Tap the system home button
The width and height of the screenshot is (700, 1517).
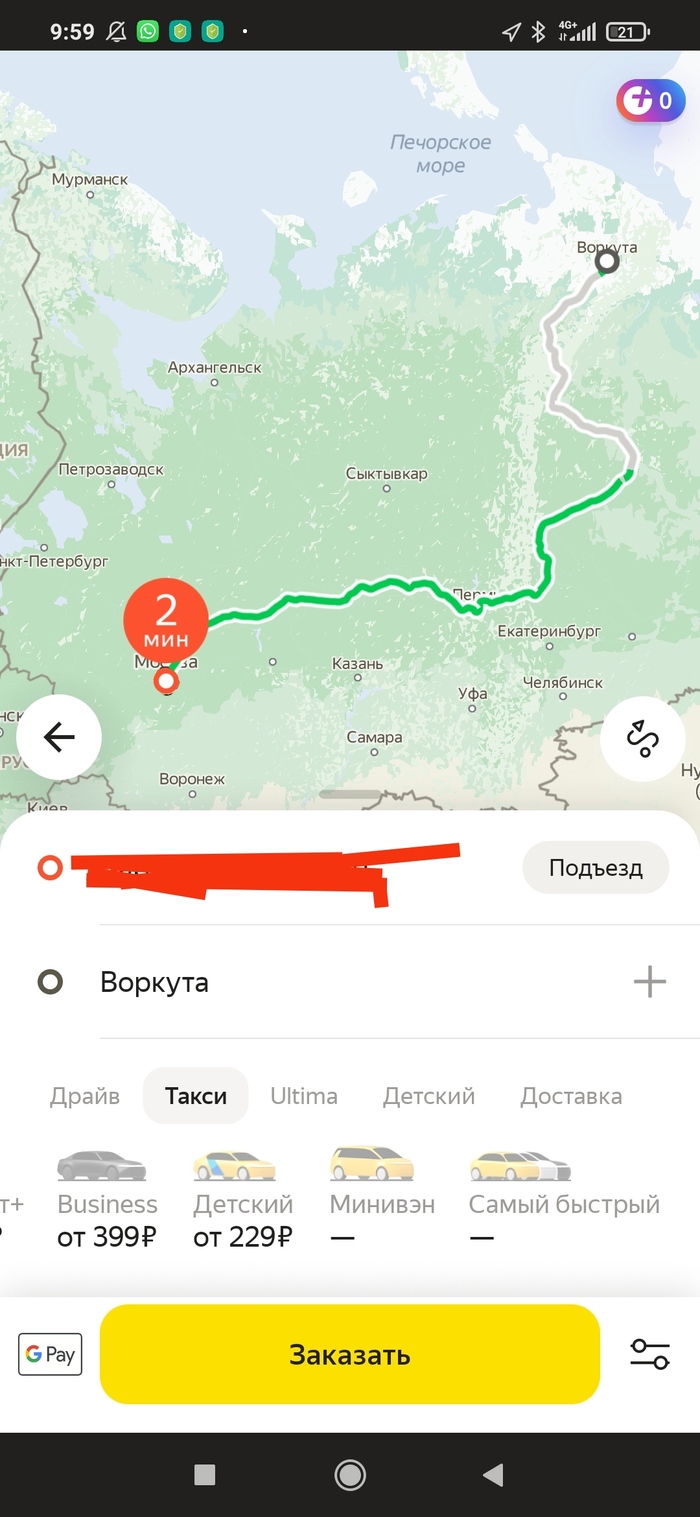tap(350, 1474)
